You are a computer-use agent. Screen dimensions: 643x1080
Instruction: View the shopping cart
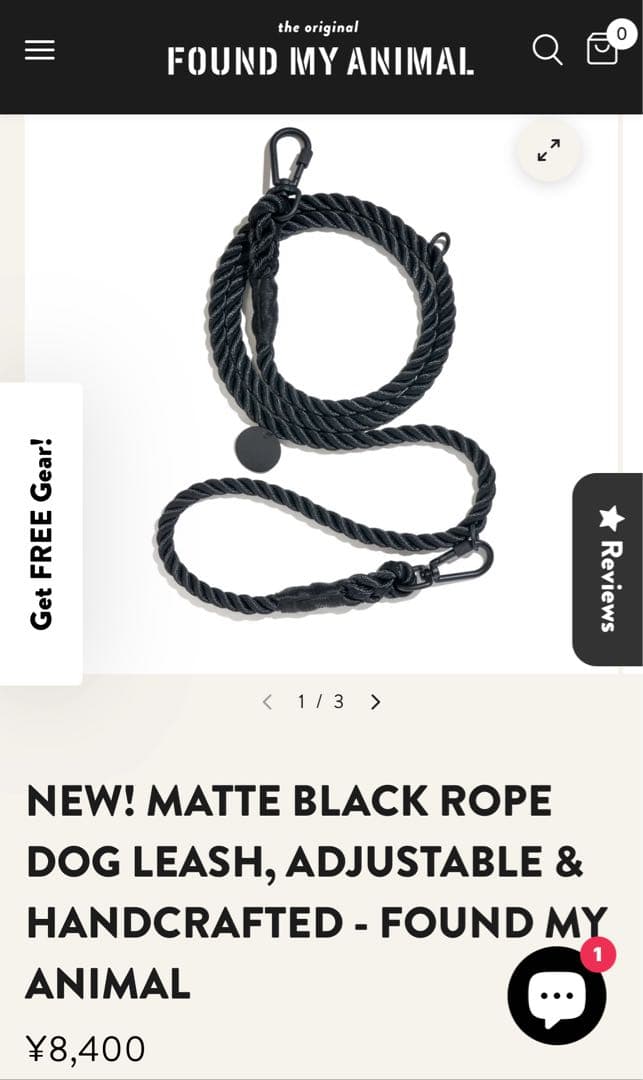[603, 48]
